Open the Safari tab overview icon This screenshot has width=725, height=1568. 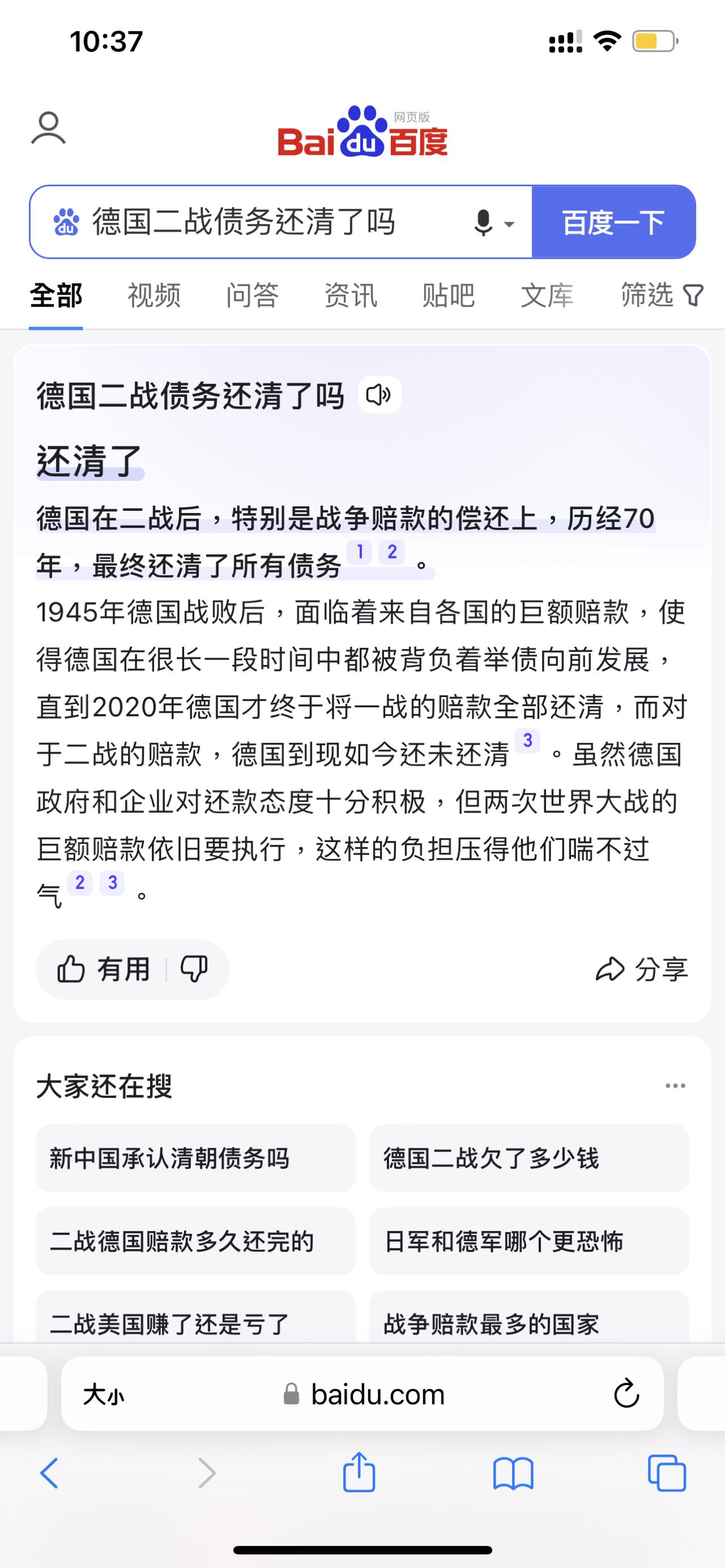[668, 1474]
